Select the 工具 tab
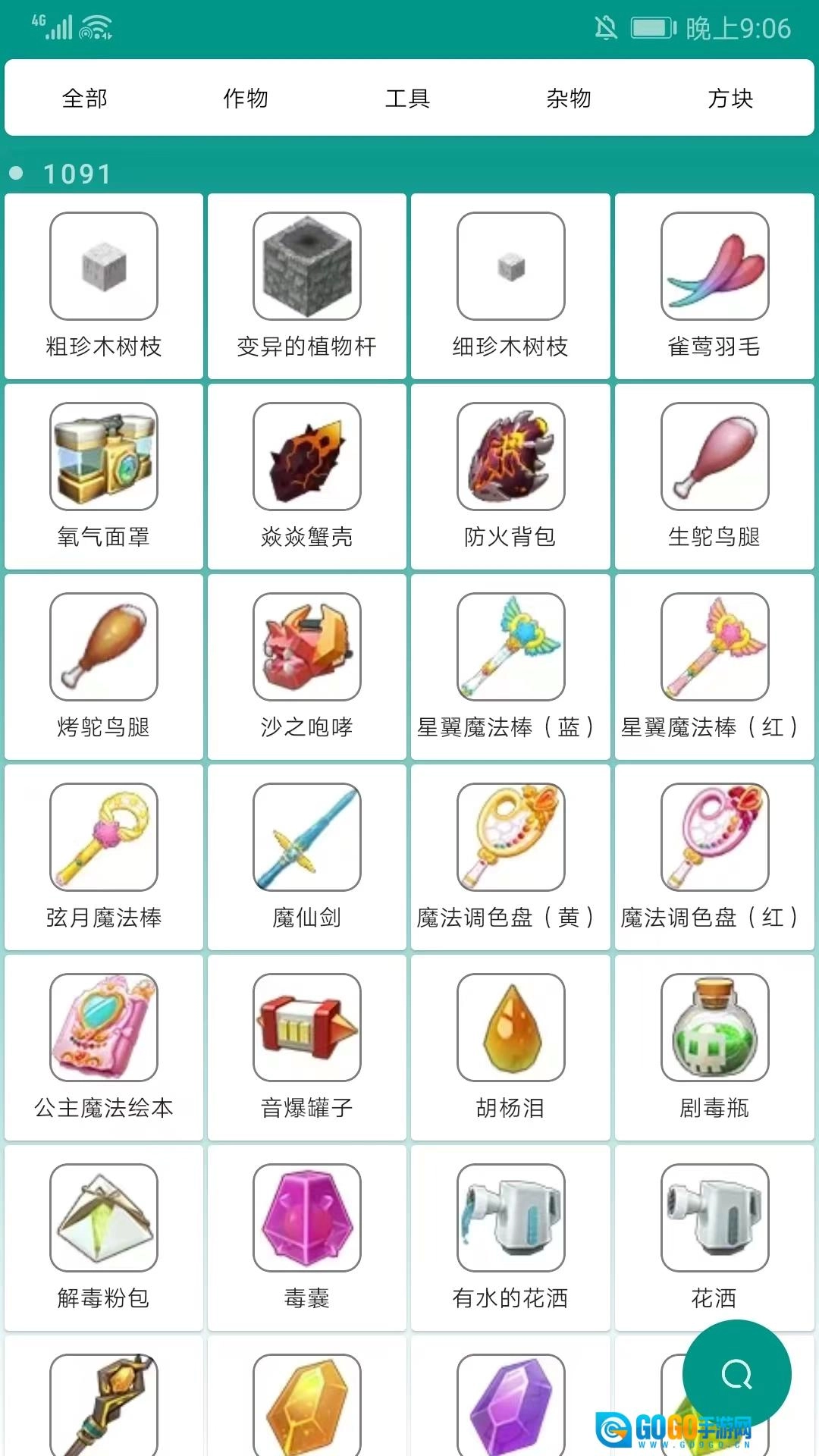The height and width of the screenshot is (1456, 819). click(x=407, y=99)
